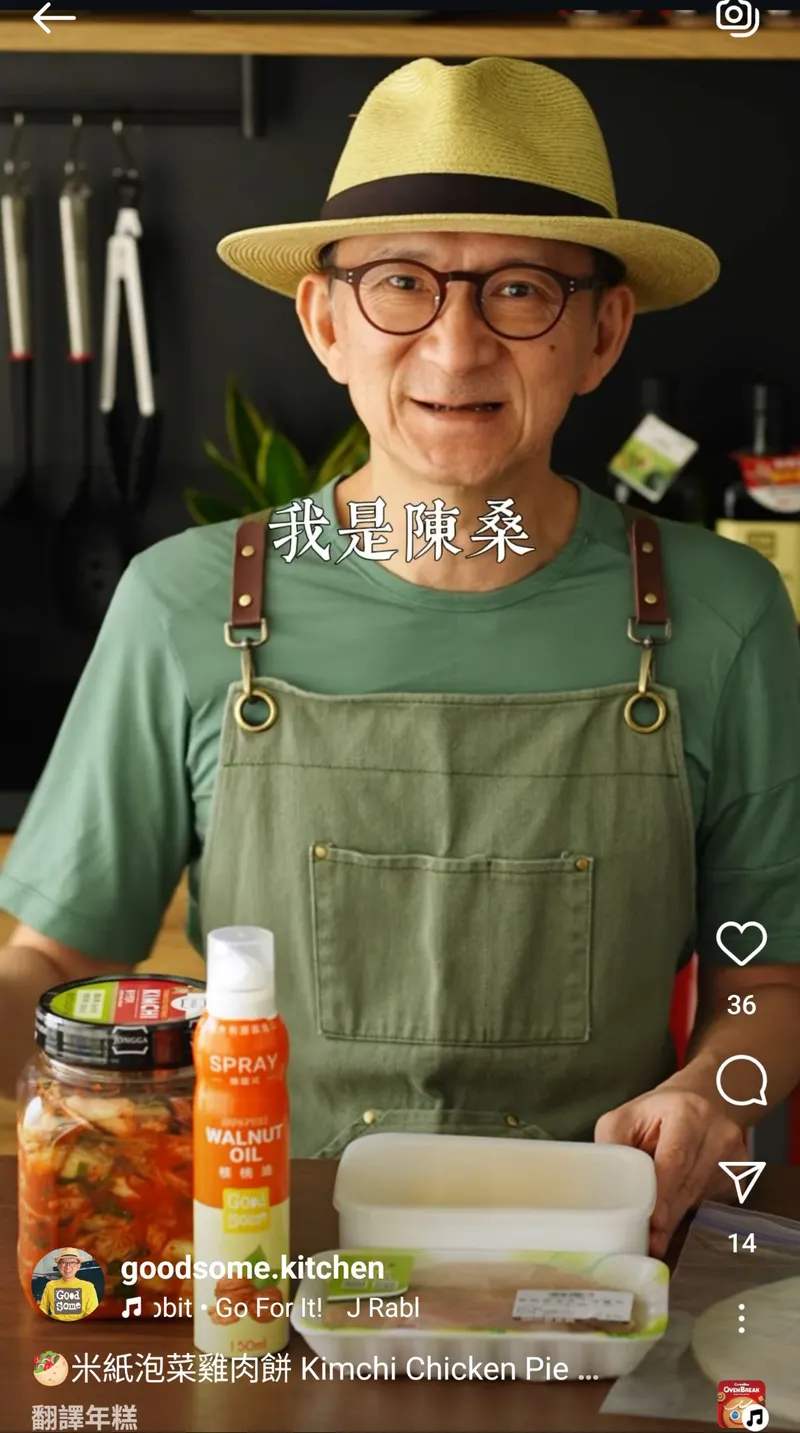Visit the goodsome.kitchen username link
800x1433 pixels.
point(252,1269)
